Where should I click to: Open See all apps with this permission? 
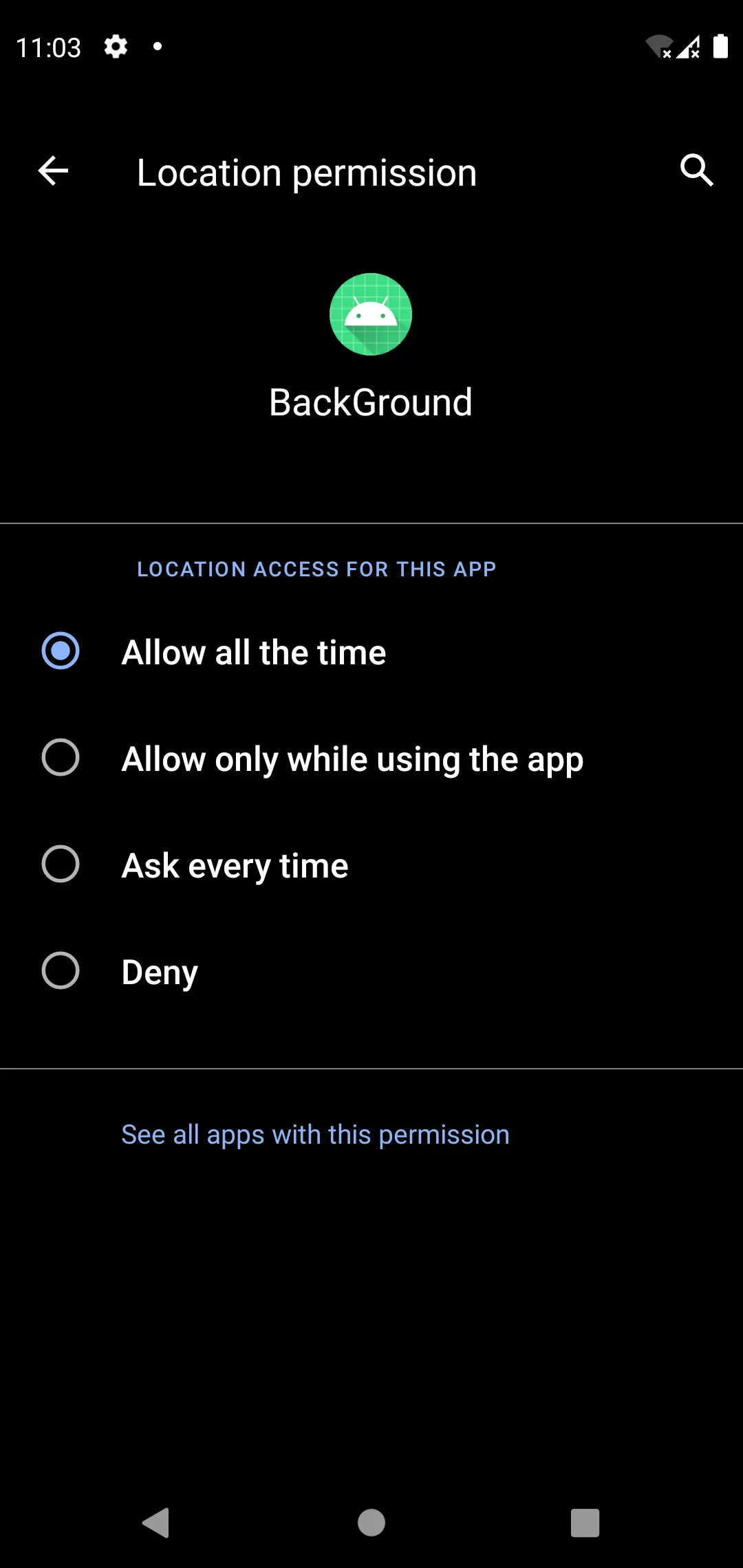(x=315, y=1135)
